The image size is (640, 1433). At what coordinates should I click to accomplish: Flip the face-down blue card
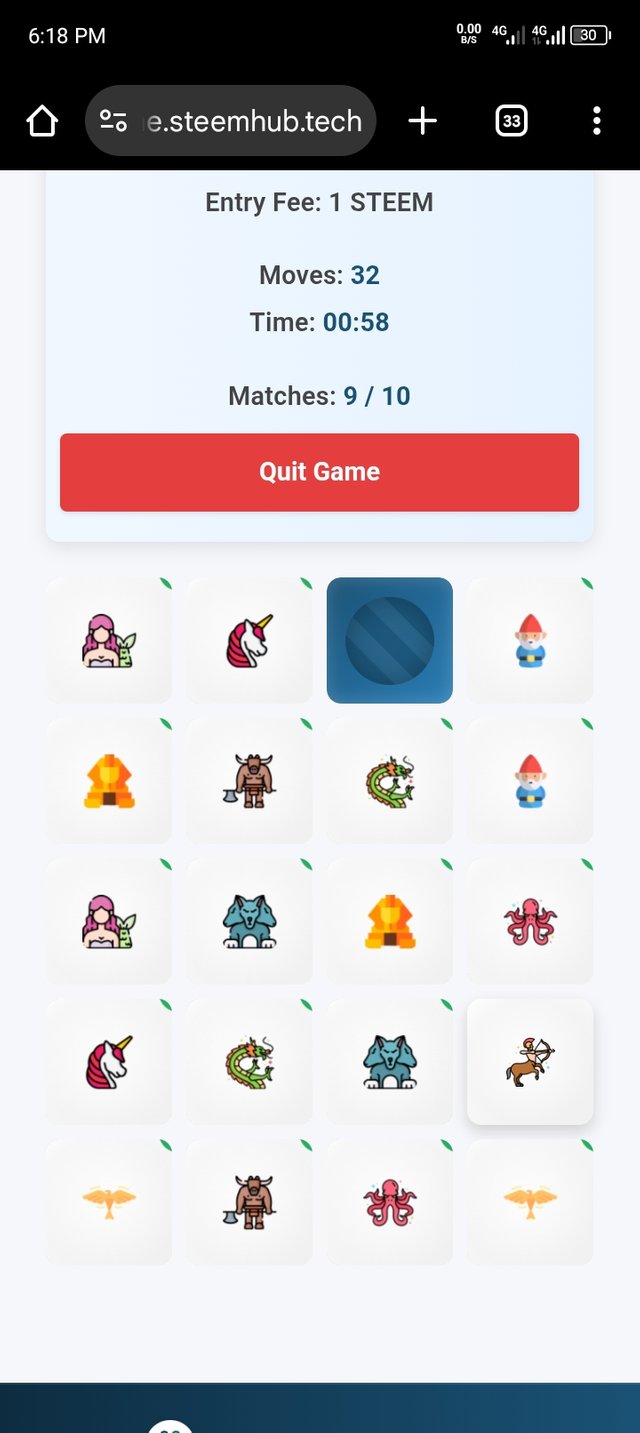[389, 640]
